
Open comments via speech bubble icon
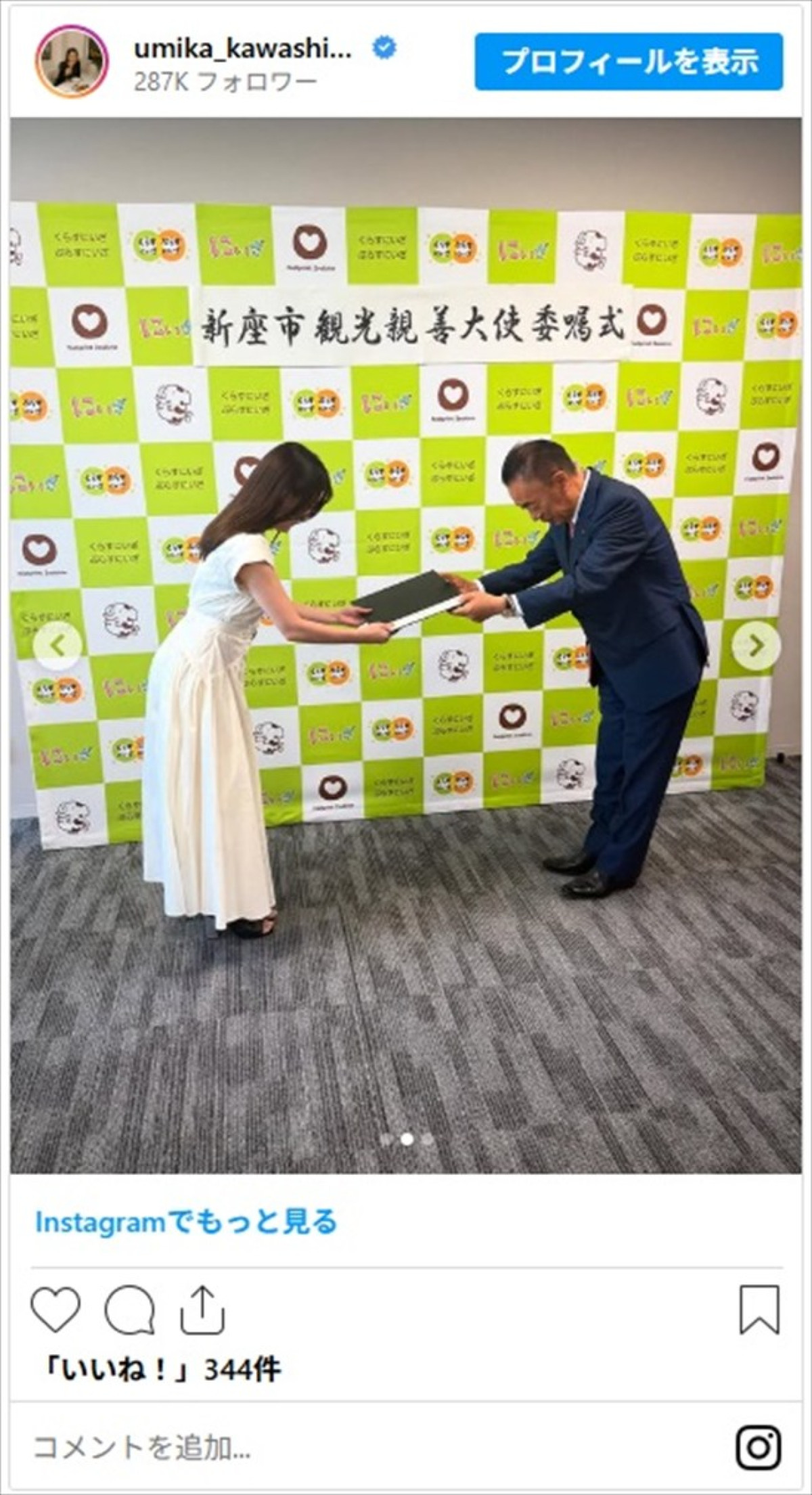coord(129,1310)
